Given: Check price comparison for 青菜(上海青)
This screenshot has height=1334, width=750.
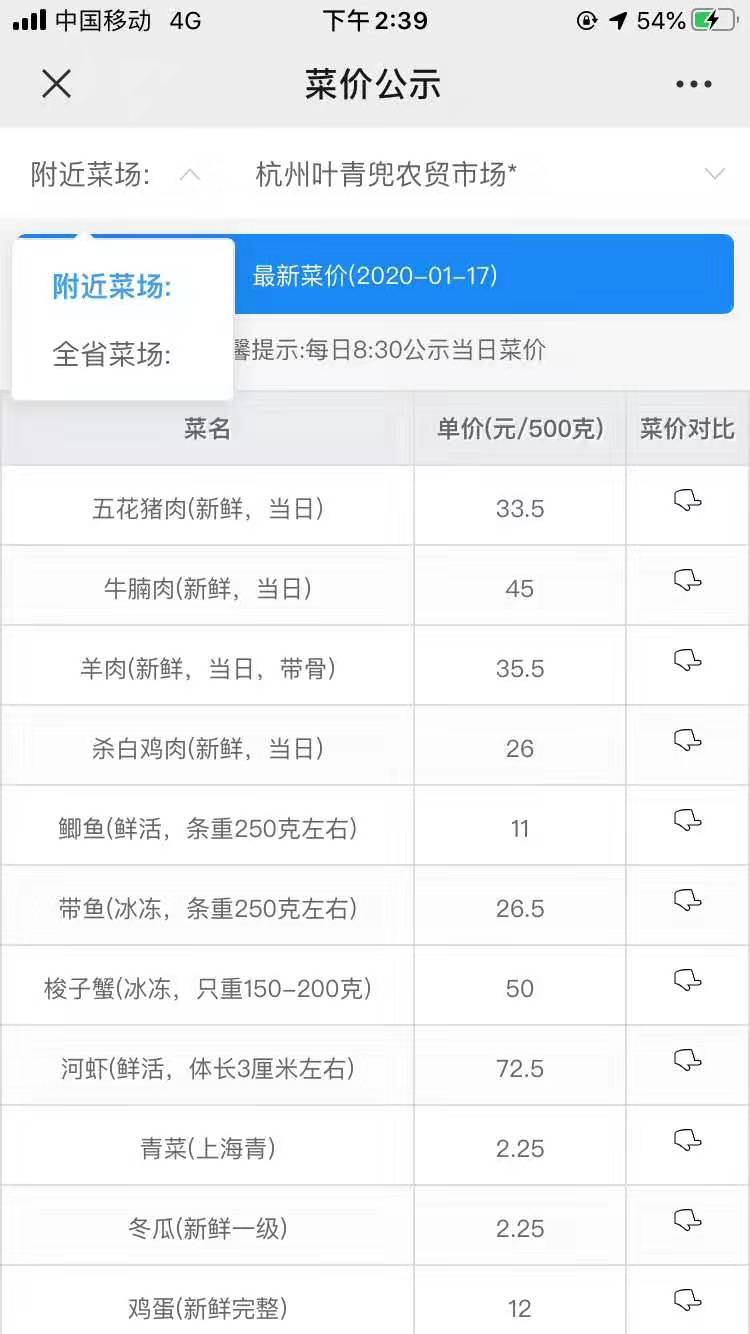Looking at the screenshot, I should tap(688, 1140).
